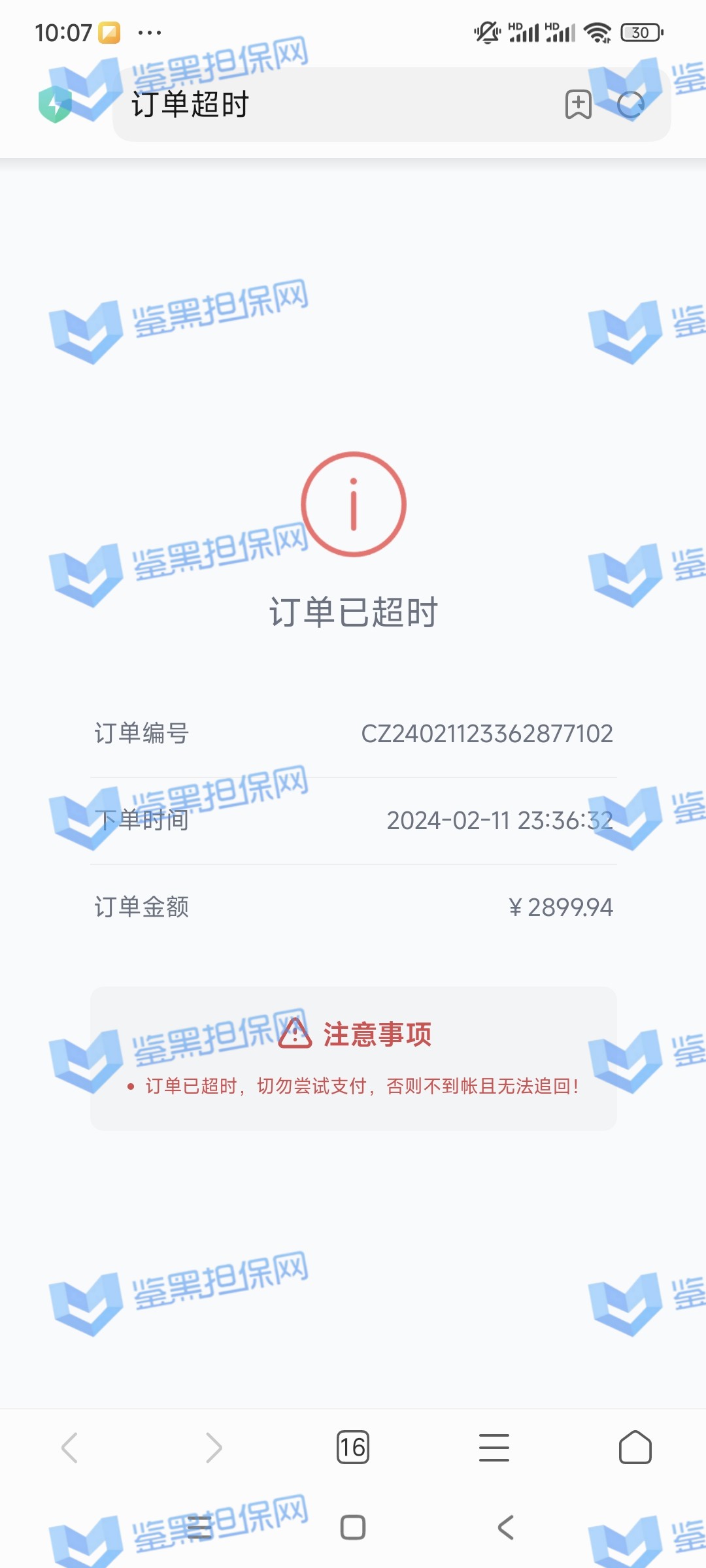
Task: Bookmark this page
Action: click(x=578, y=105)
